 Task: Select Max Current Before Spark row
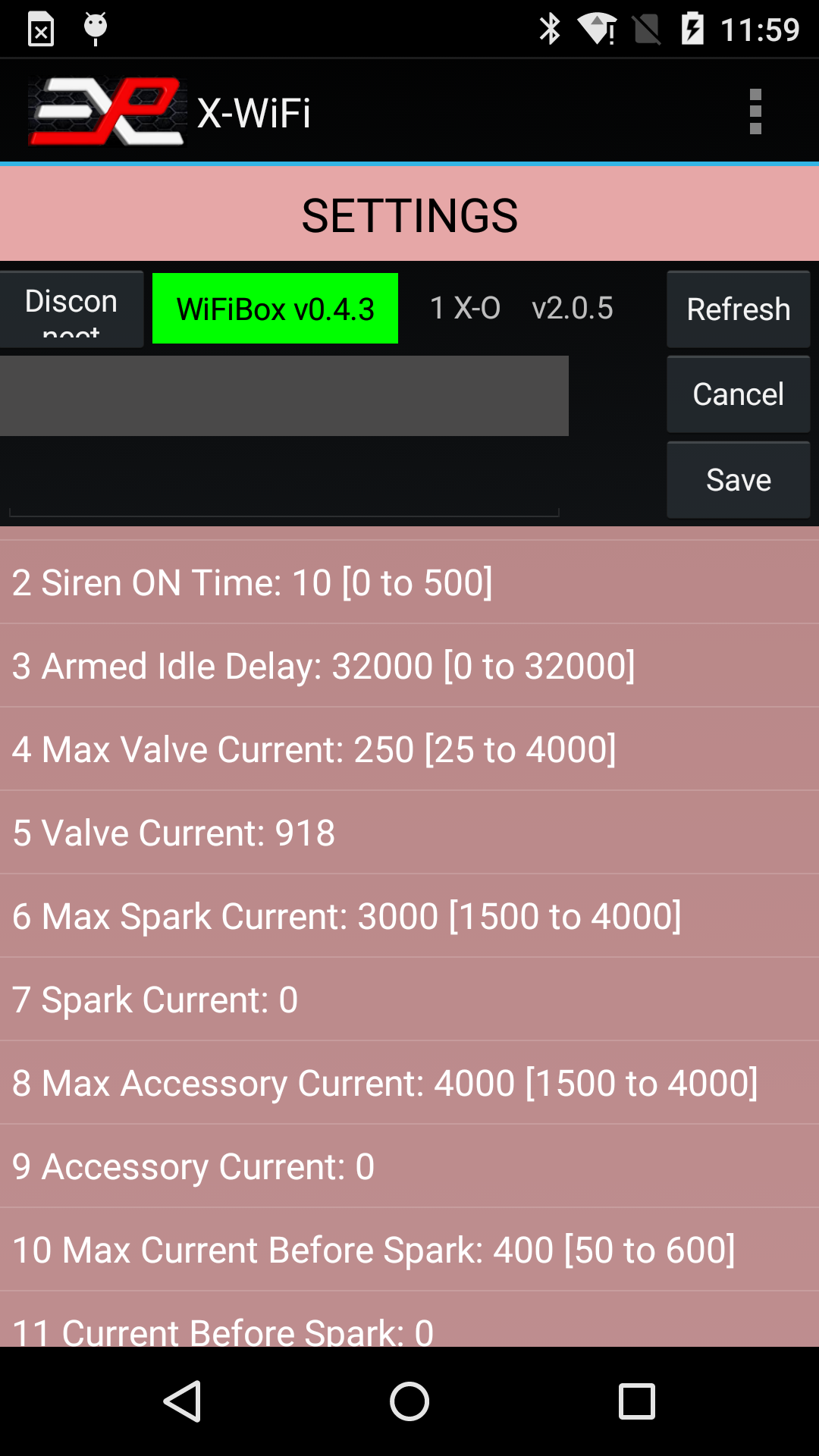409,1250
